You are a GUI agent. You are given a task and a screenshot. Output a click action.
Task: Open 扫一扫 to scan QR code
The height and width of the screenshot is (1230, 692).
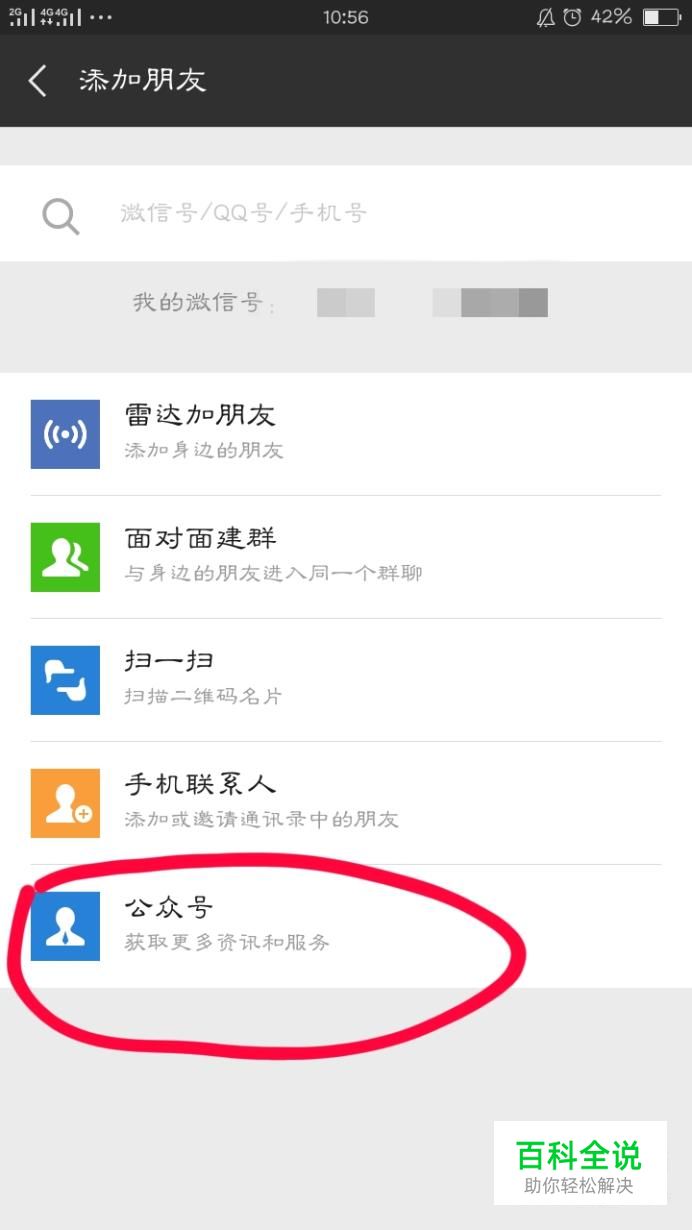click(346, 680)
